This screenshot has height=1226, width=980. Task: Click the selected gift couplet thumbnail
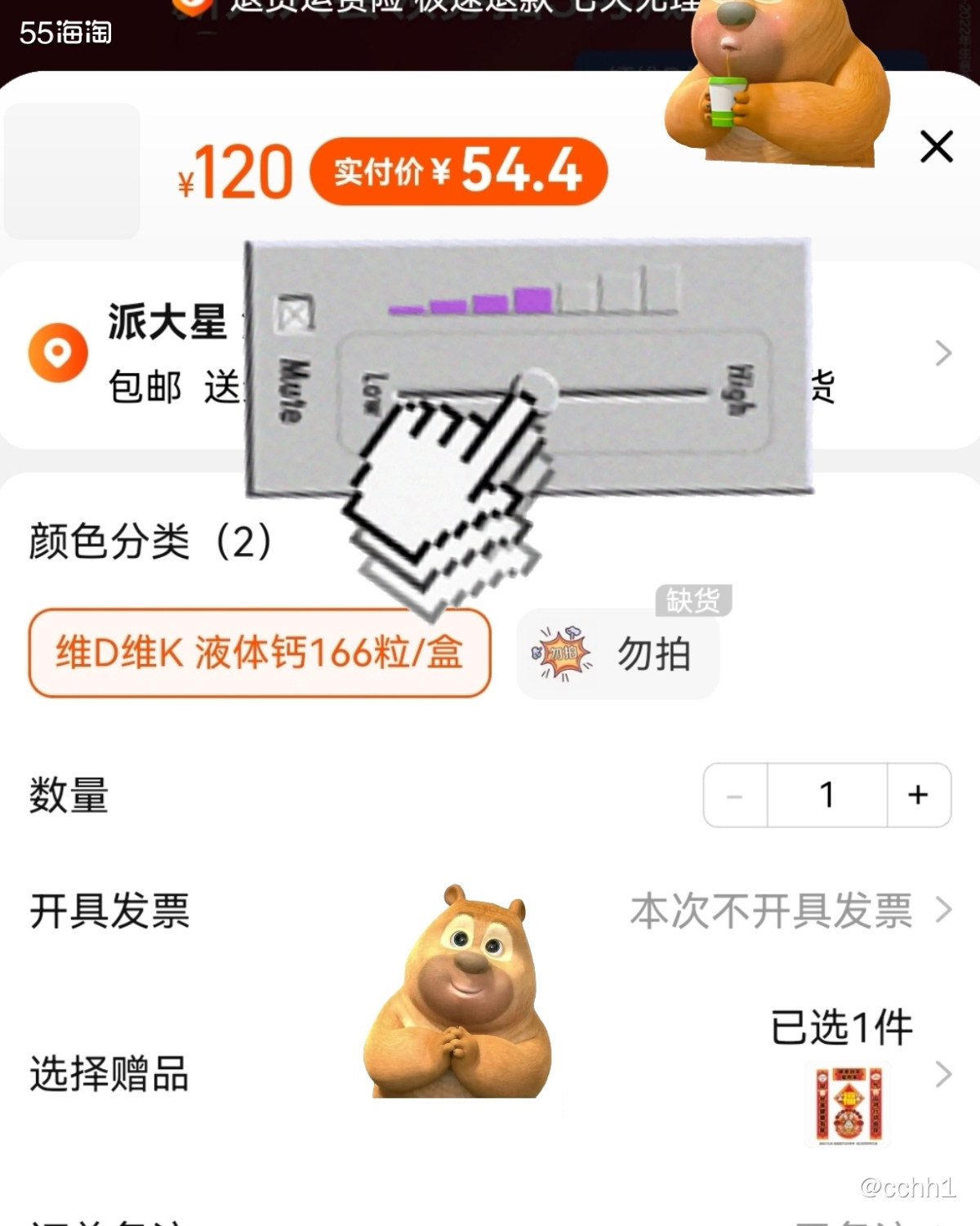(x=849, y=1103)
